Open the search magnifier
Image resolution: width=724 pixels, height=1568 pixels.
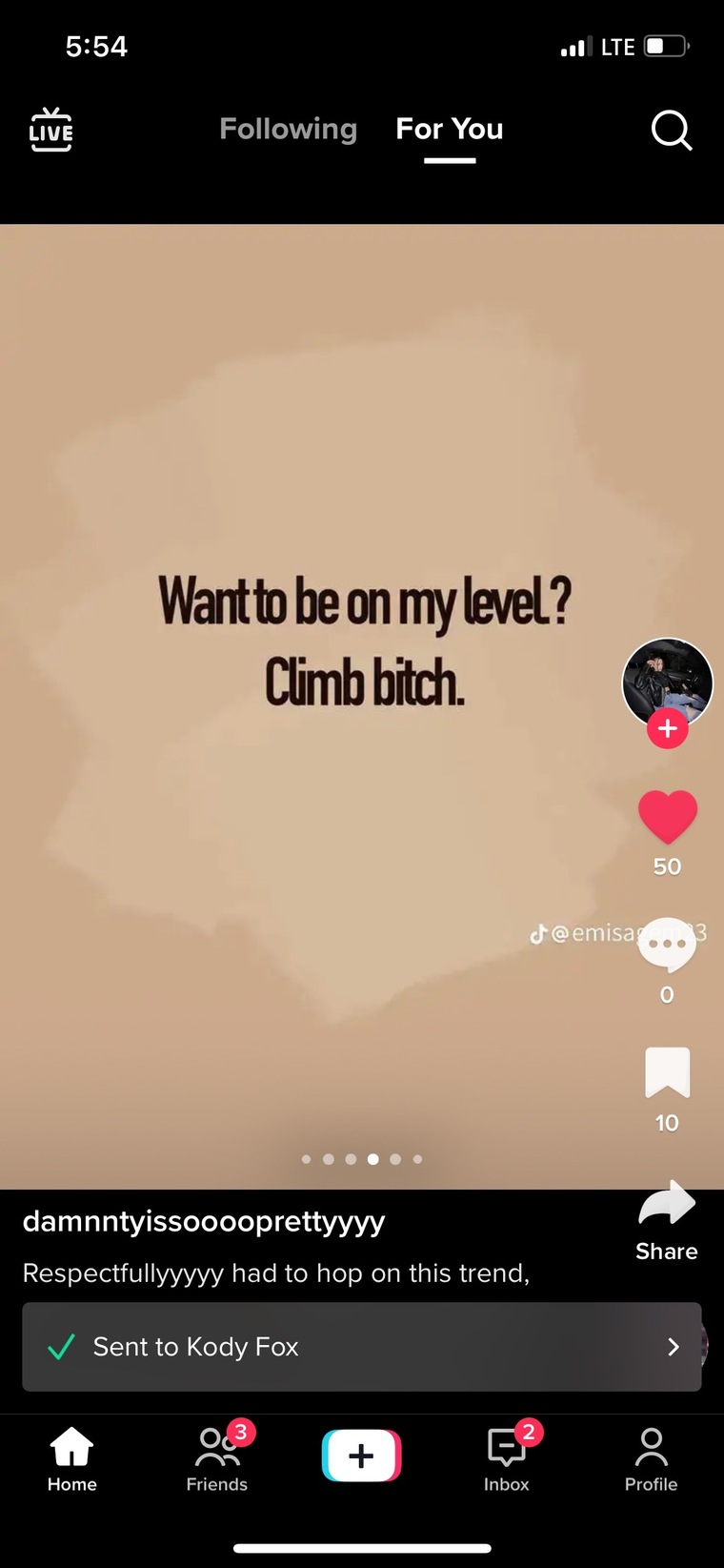tap(671, 131)
